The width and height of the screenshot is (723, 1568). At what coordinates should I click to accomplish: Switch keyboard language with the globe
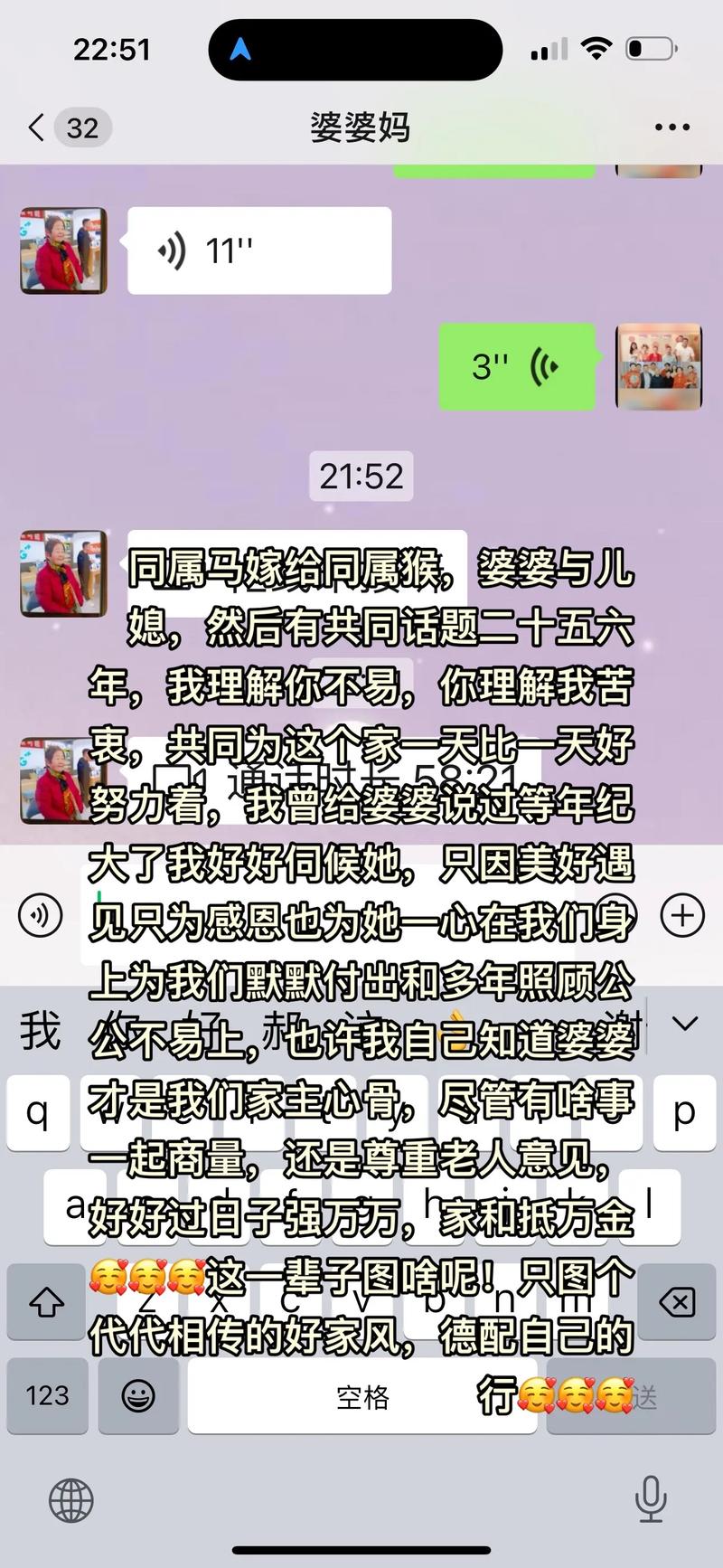click(71, 1501)
